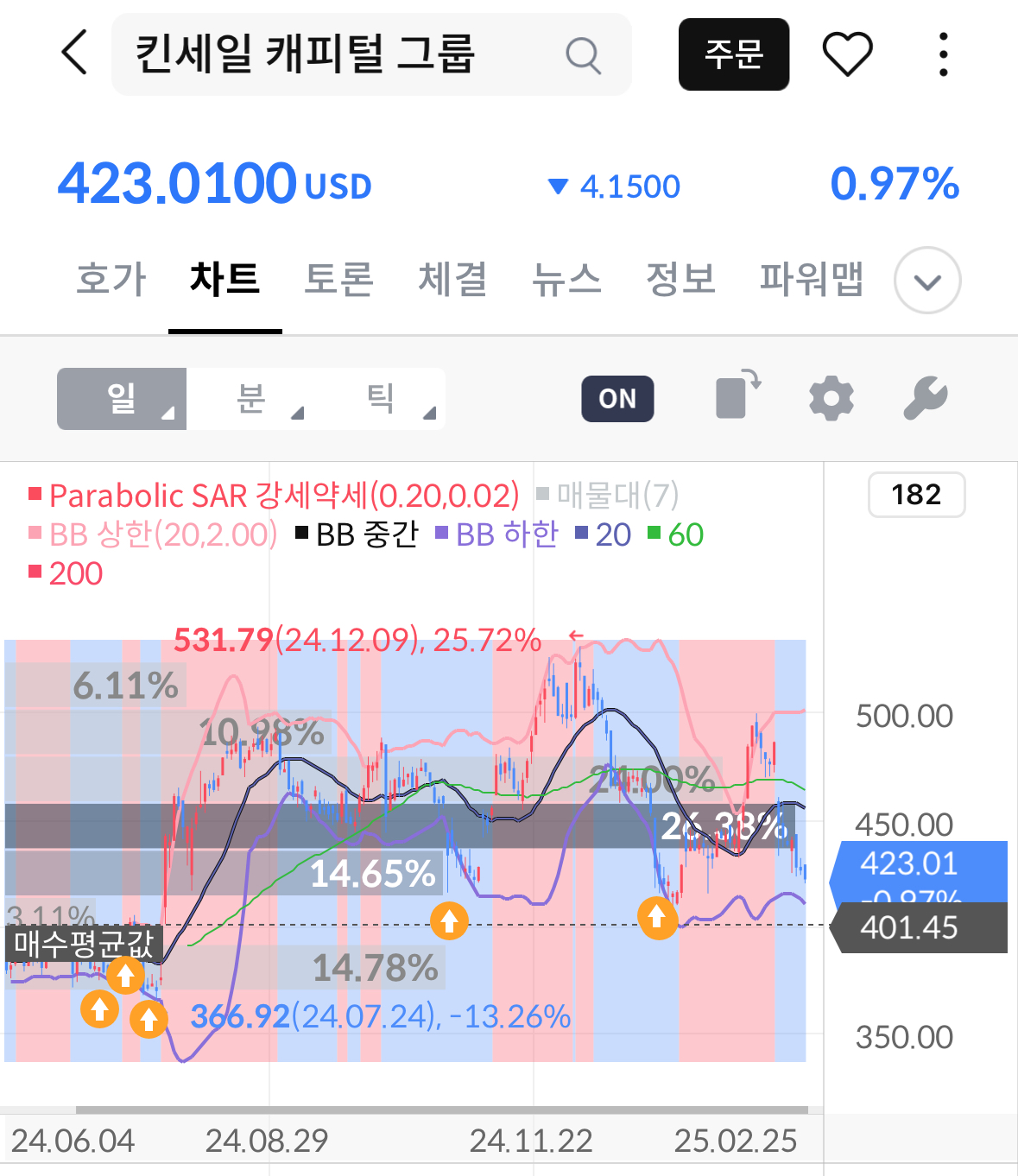Choose the 분 minute chart period
This screenshot has width=1018, height=1176.
tap(251, 399)
